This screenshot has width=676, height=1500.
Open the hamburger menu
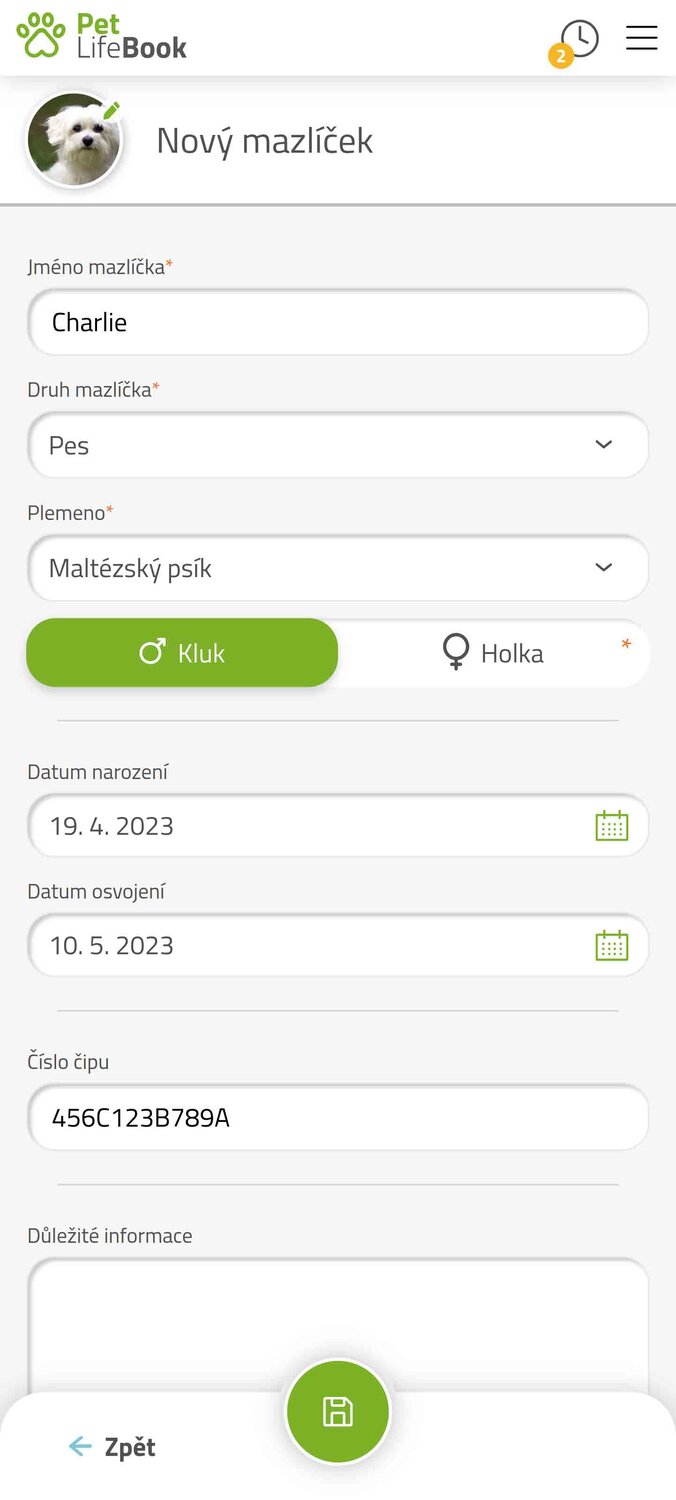[641, 38]
